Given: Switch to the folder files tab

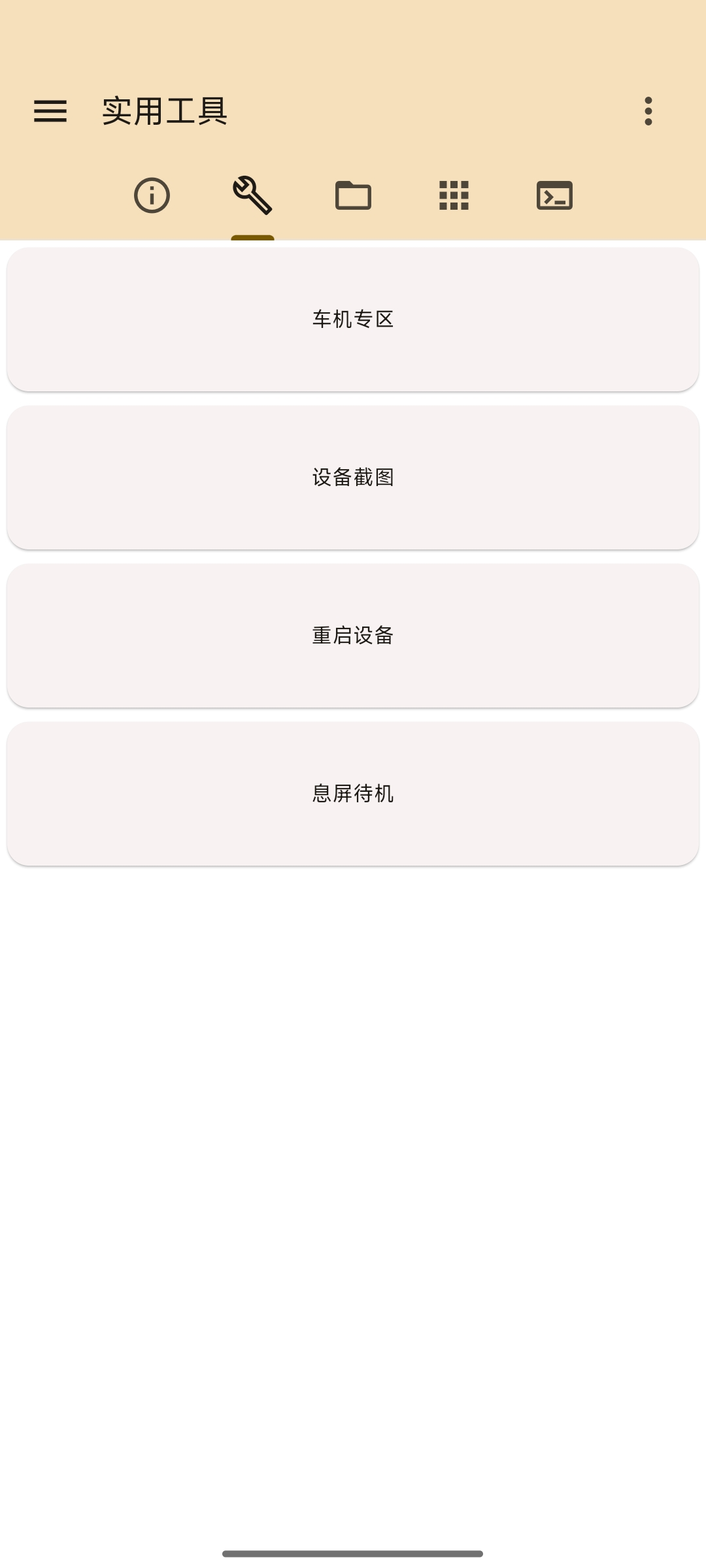Looking at the screenshot, I should tap(353, 195).
